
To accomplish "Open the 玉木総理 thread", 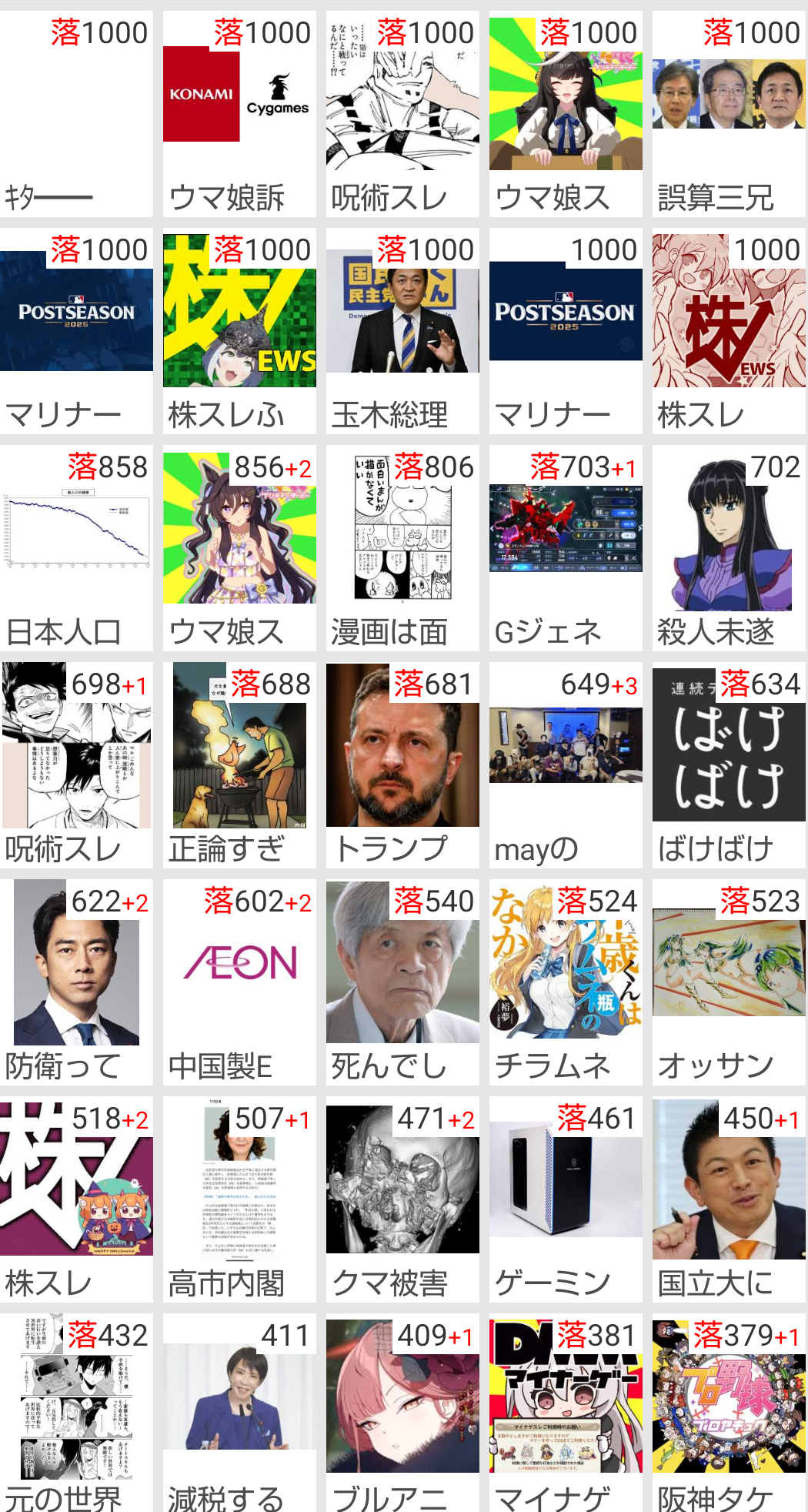I will tap(402, 331).
